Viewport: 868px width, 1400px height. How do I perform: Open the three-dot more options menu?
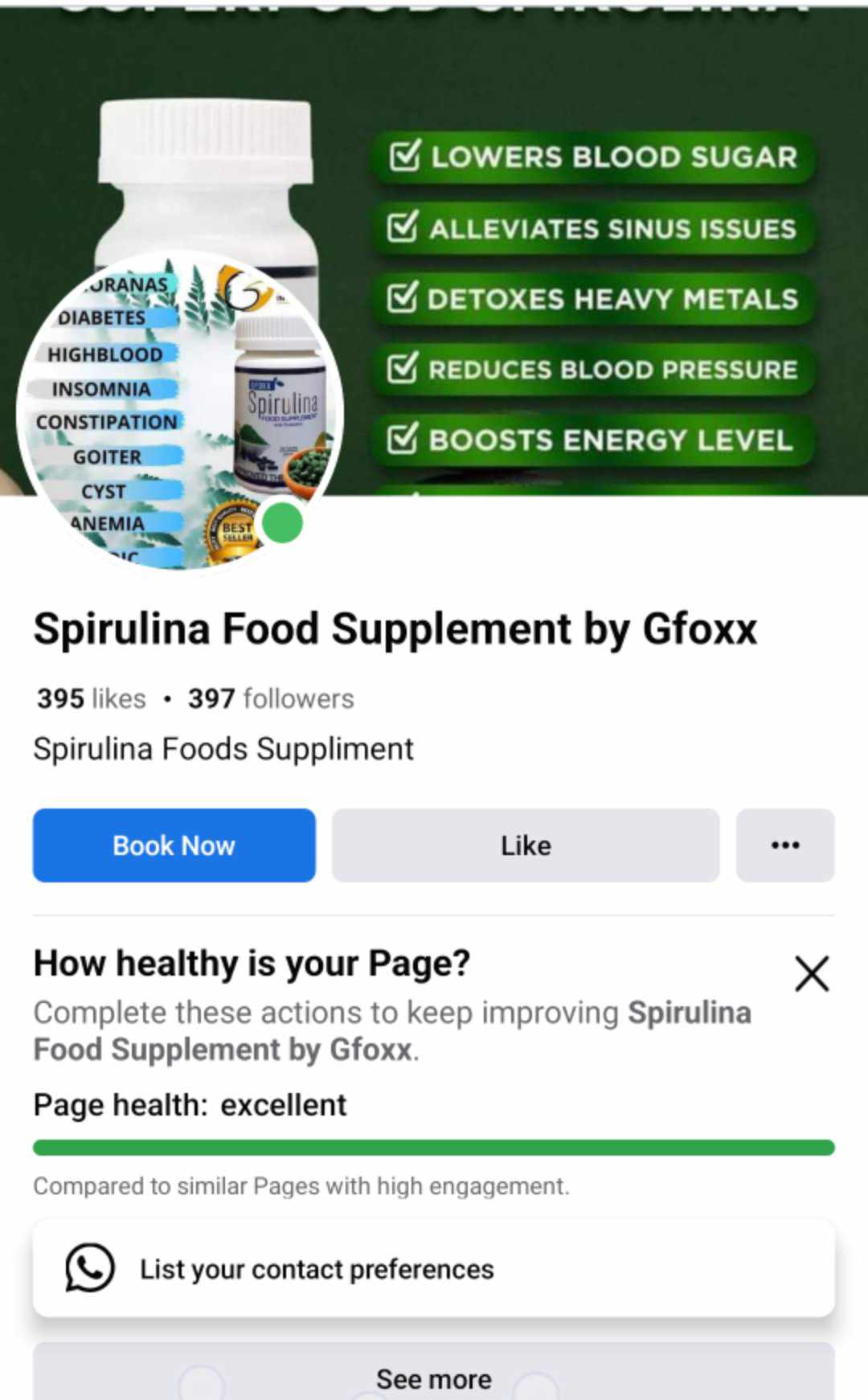click(x=784, y=845)
